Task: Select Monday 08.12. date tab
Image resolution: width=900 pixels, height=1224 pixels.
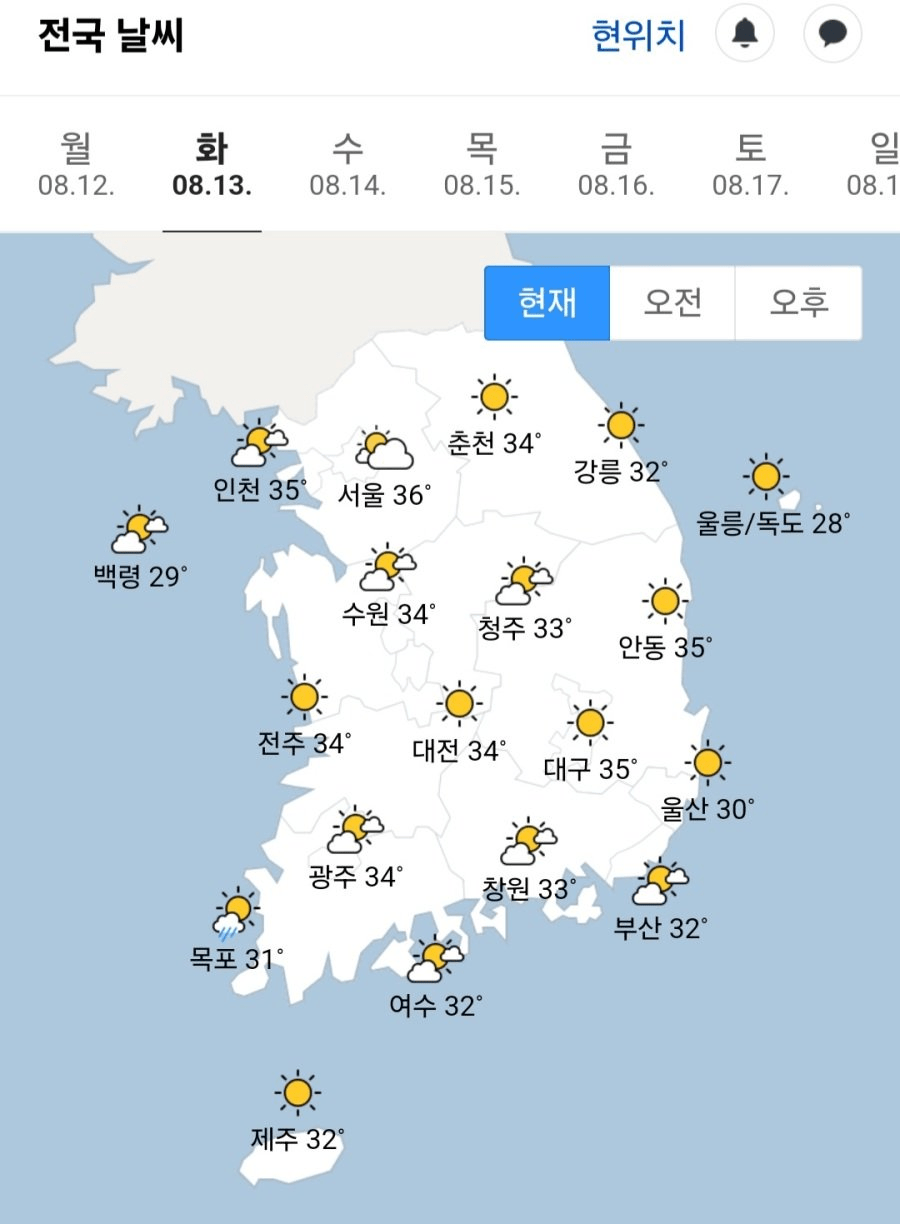Action: [x=76, y=165]
